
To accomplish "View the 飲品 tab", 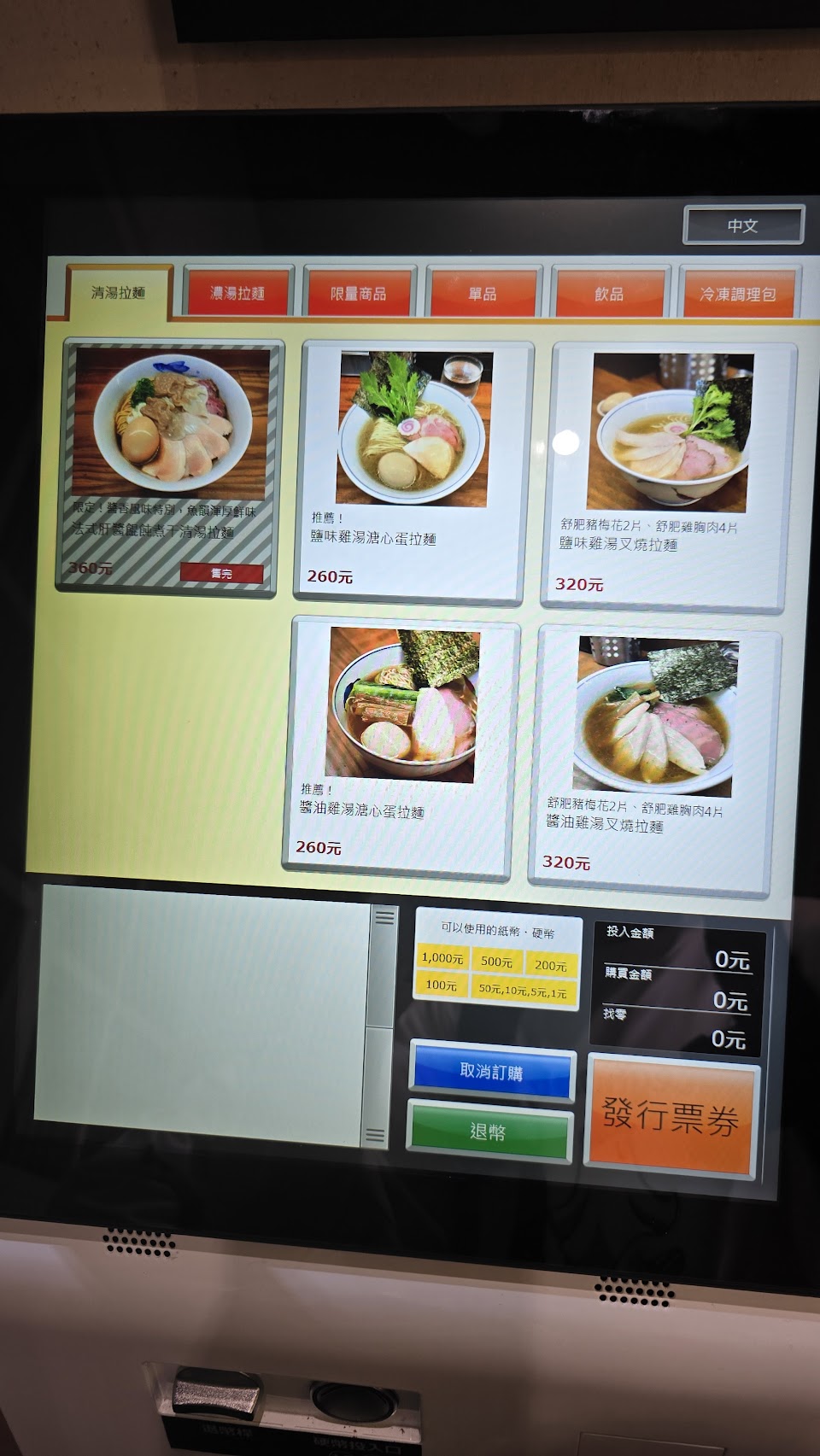I will tap(609, 294).
